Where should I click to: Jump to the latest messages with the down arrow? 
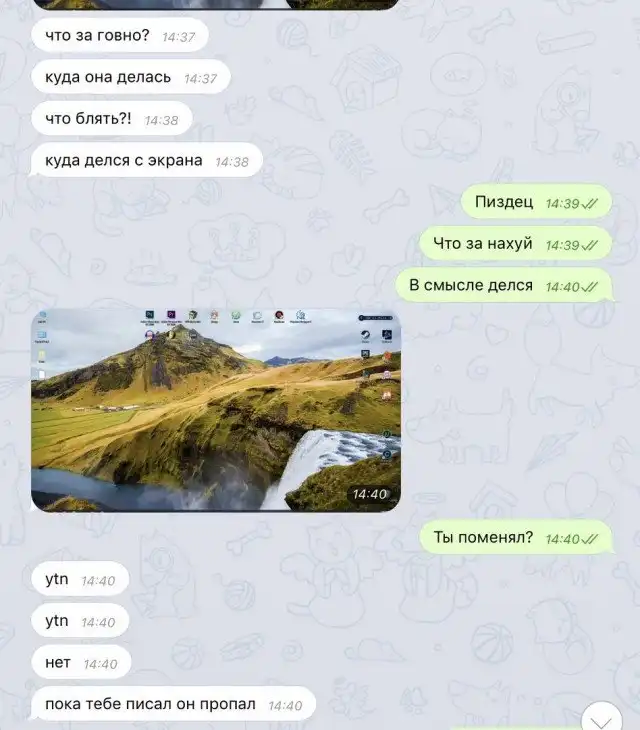coord(602,717)
